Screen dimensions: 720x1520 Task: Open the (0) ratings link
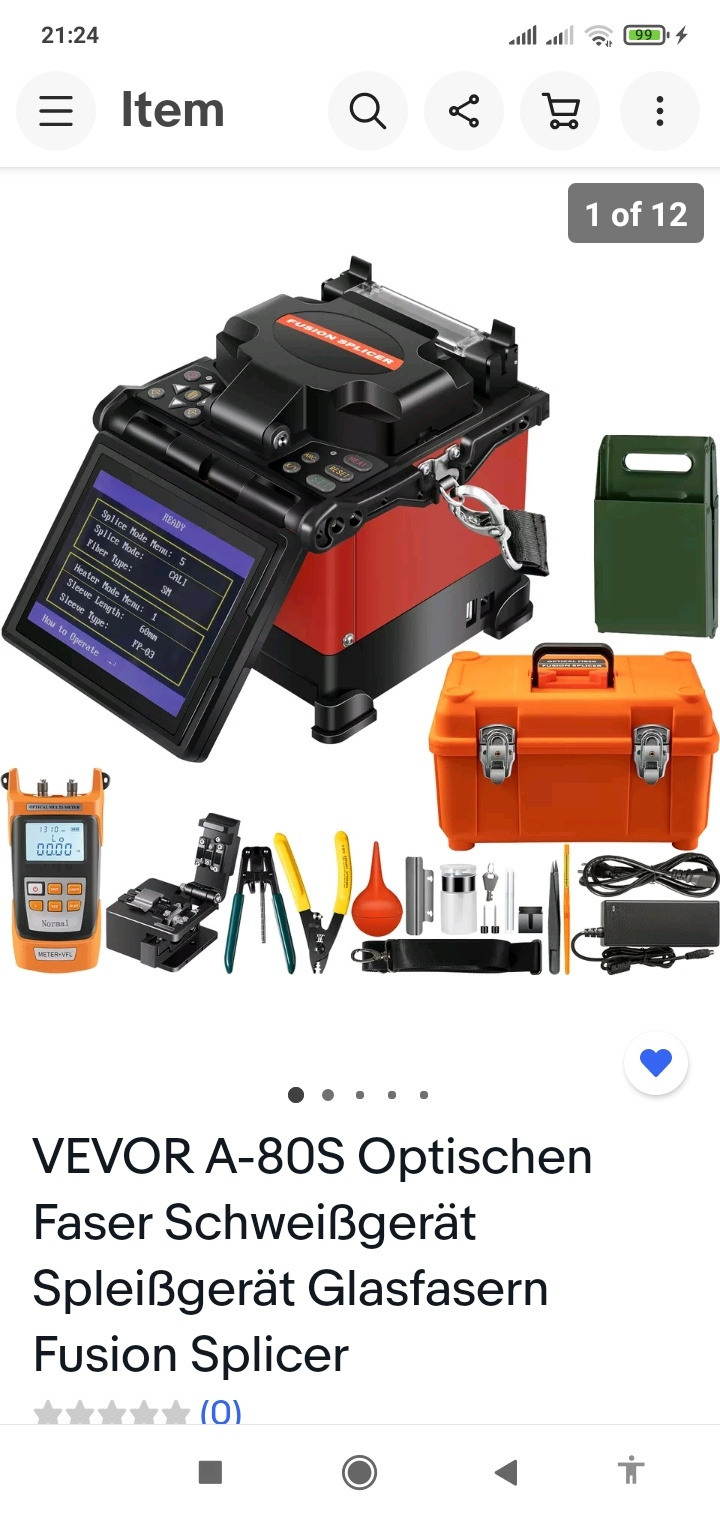[x=221, y=1412]
